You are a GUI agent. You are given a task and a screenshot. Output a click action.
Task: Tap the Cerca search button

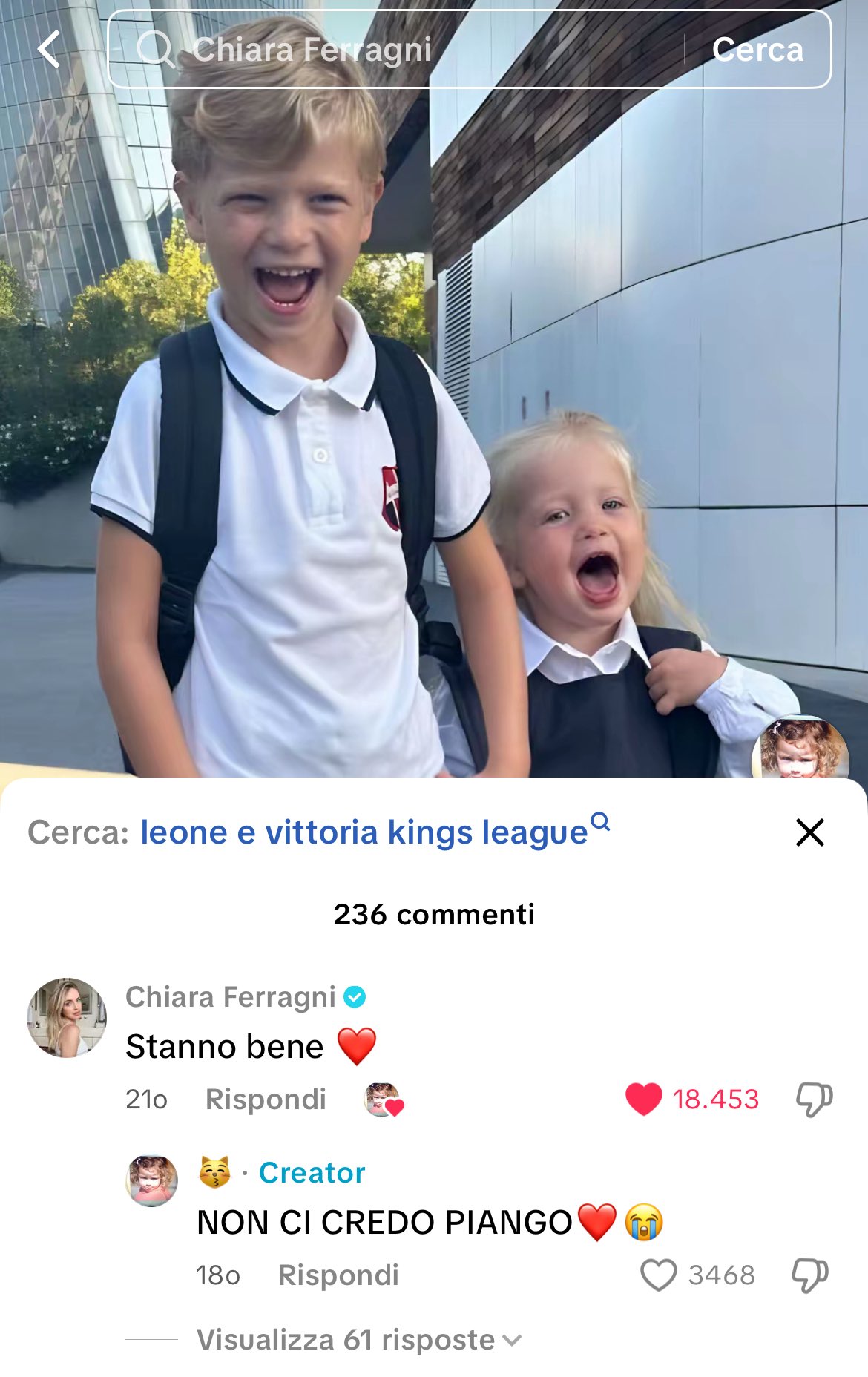coord(757,50)
